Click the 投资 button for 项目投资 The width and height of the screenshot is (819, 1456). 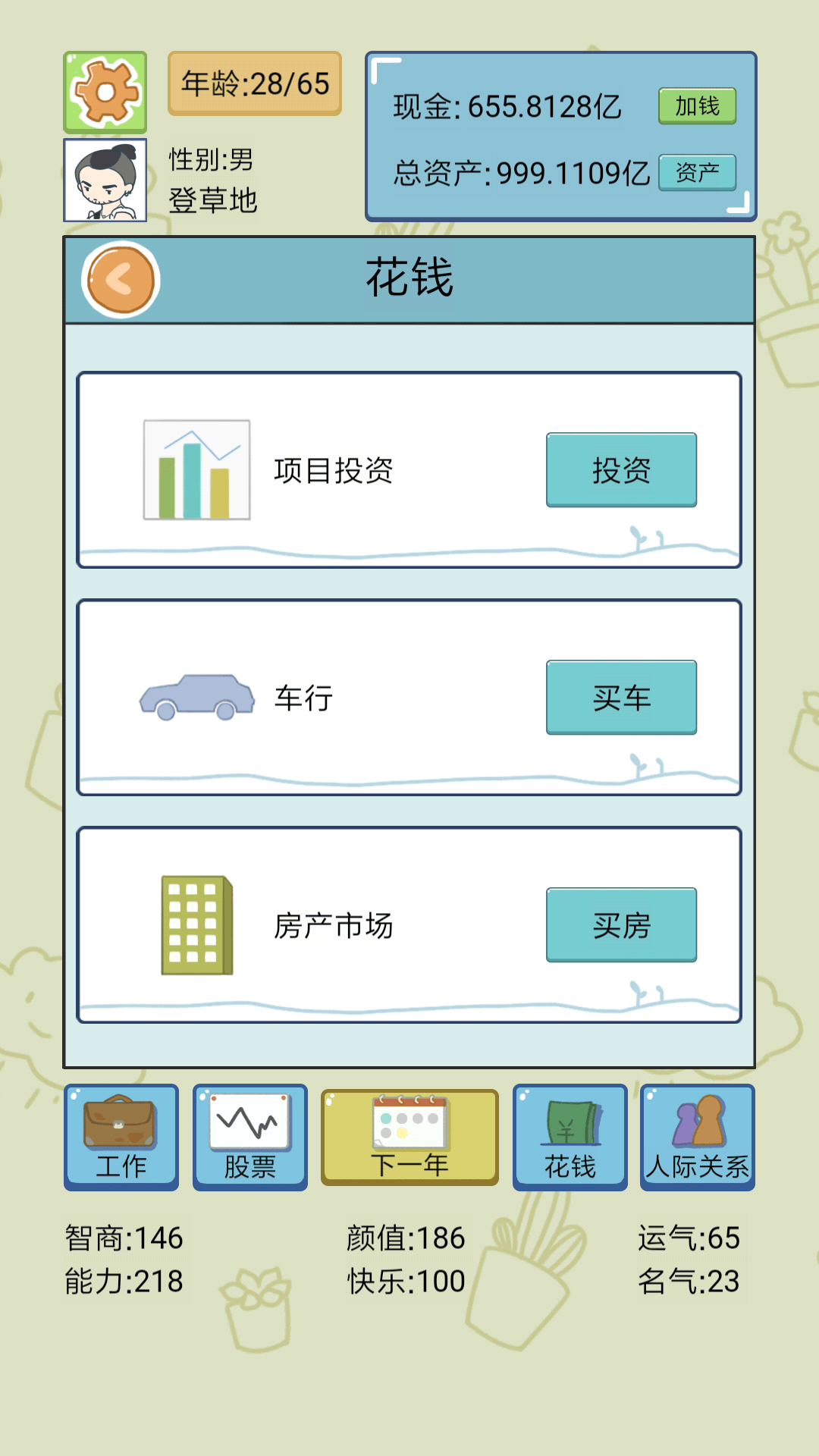click(x=620, y=469)
